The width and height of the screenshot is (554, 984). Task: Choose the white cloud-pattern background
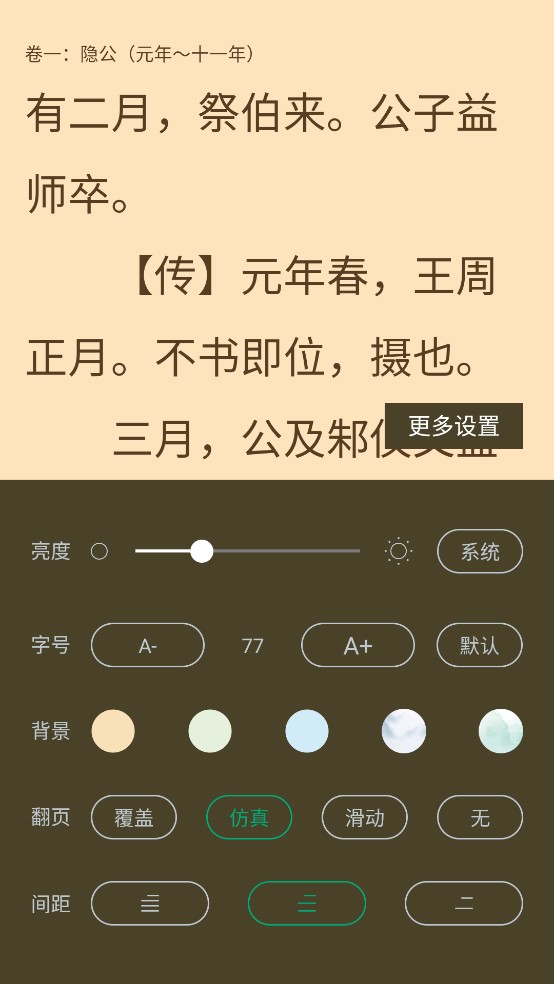403,731
